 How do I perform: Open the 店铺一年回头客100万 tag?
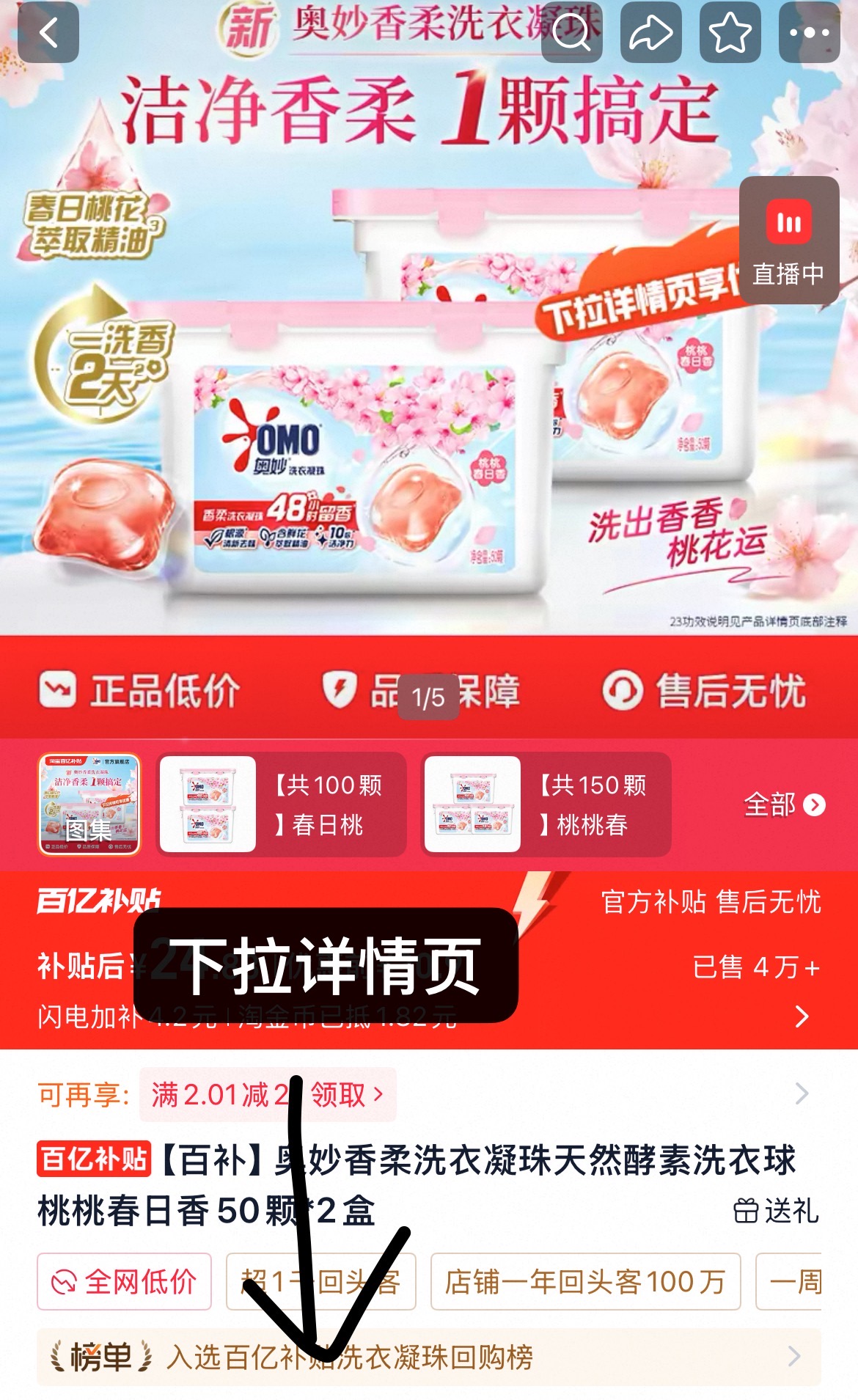pos(585,1281)
